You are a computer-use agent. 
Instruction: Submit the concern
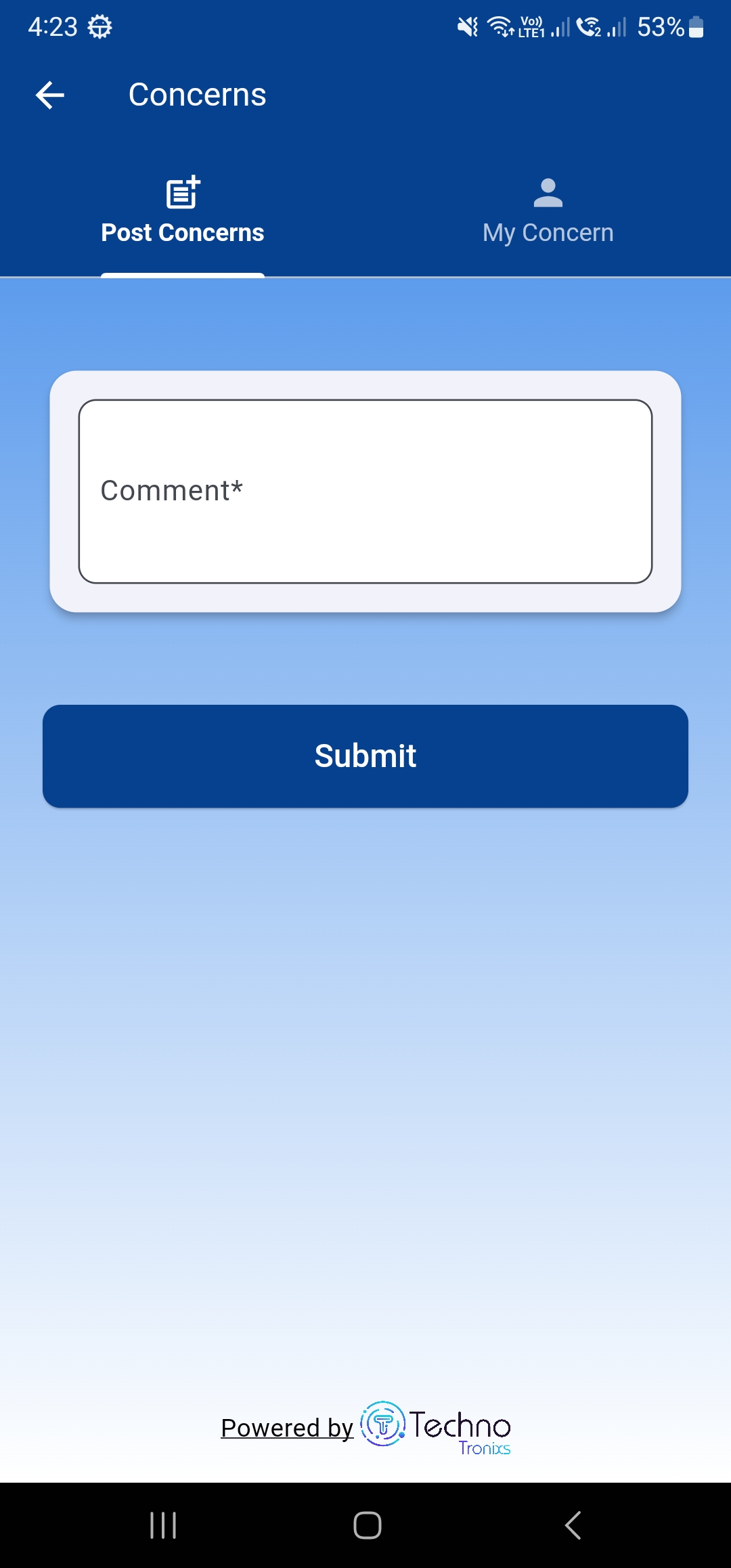(365, 756)
